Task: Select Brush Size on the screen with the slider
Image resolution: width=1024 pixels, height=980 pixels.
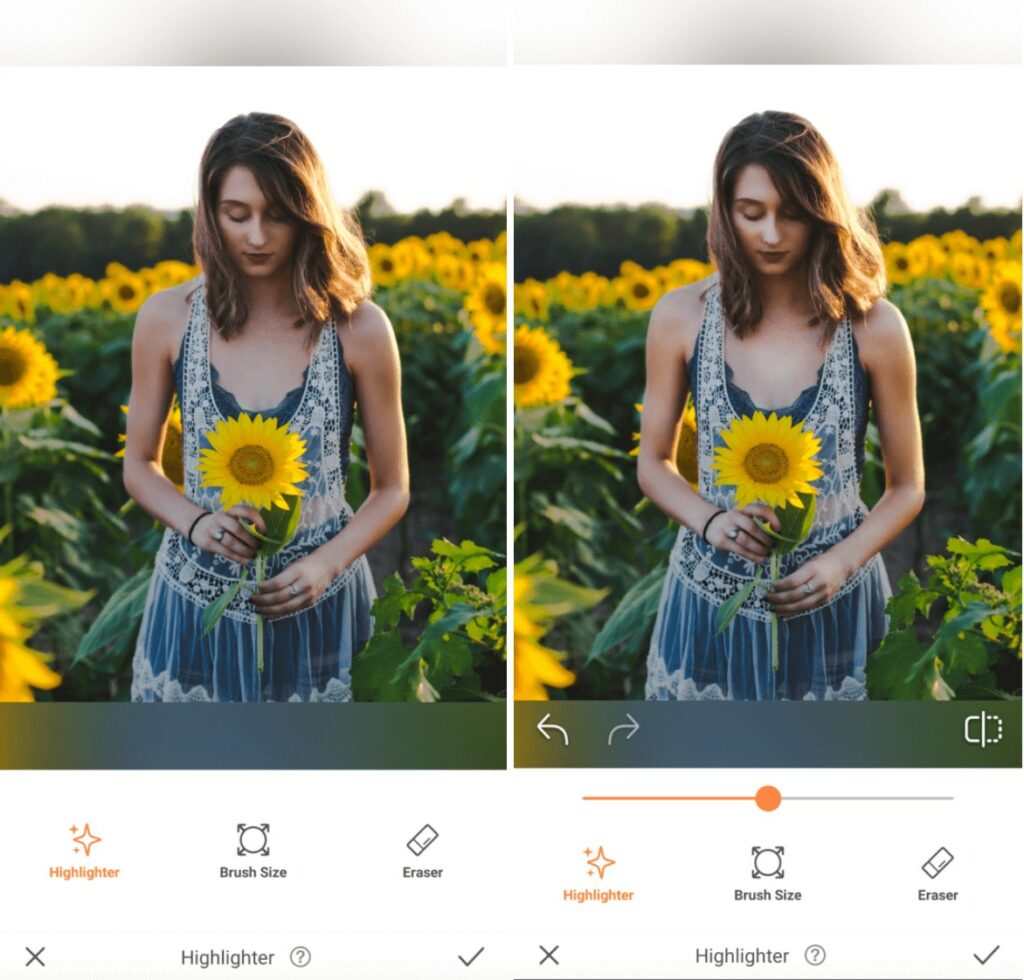Action: pyautogui.click(x=767, y=873)
